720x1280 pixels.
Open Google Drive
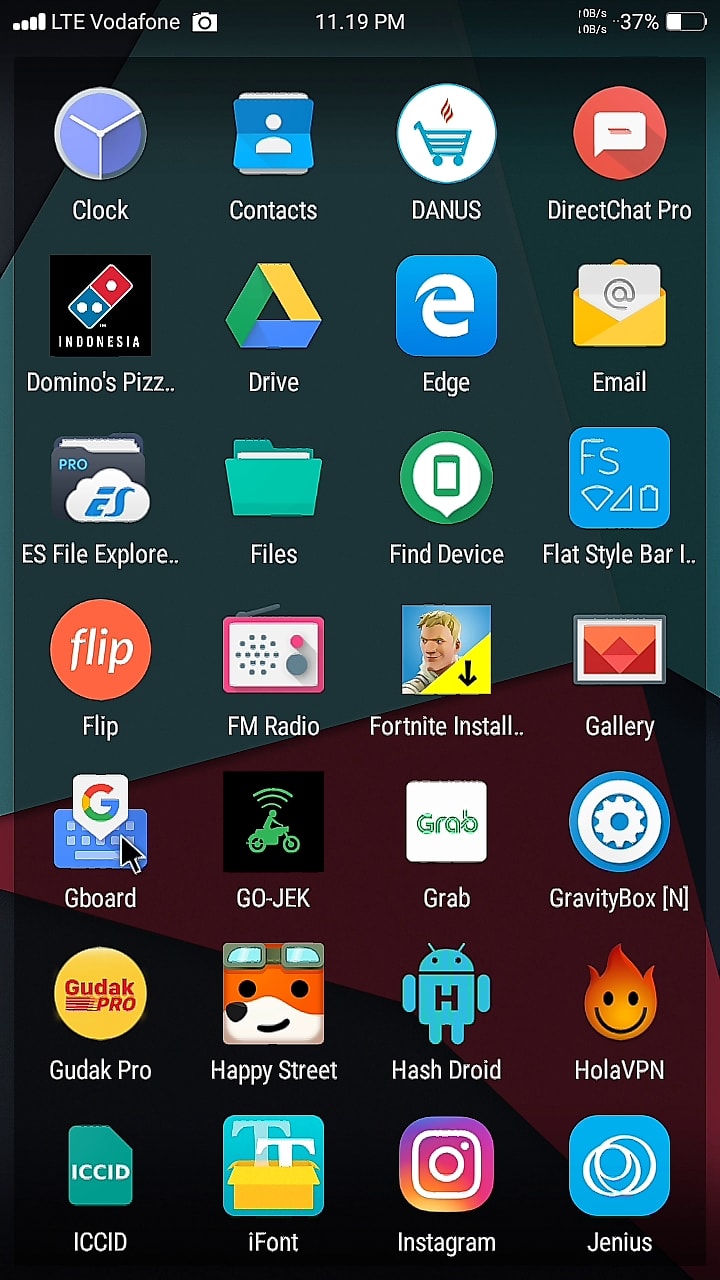click(273, 306)
